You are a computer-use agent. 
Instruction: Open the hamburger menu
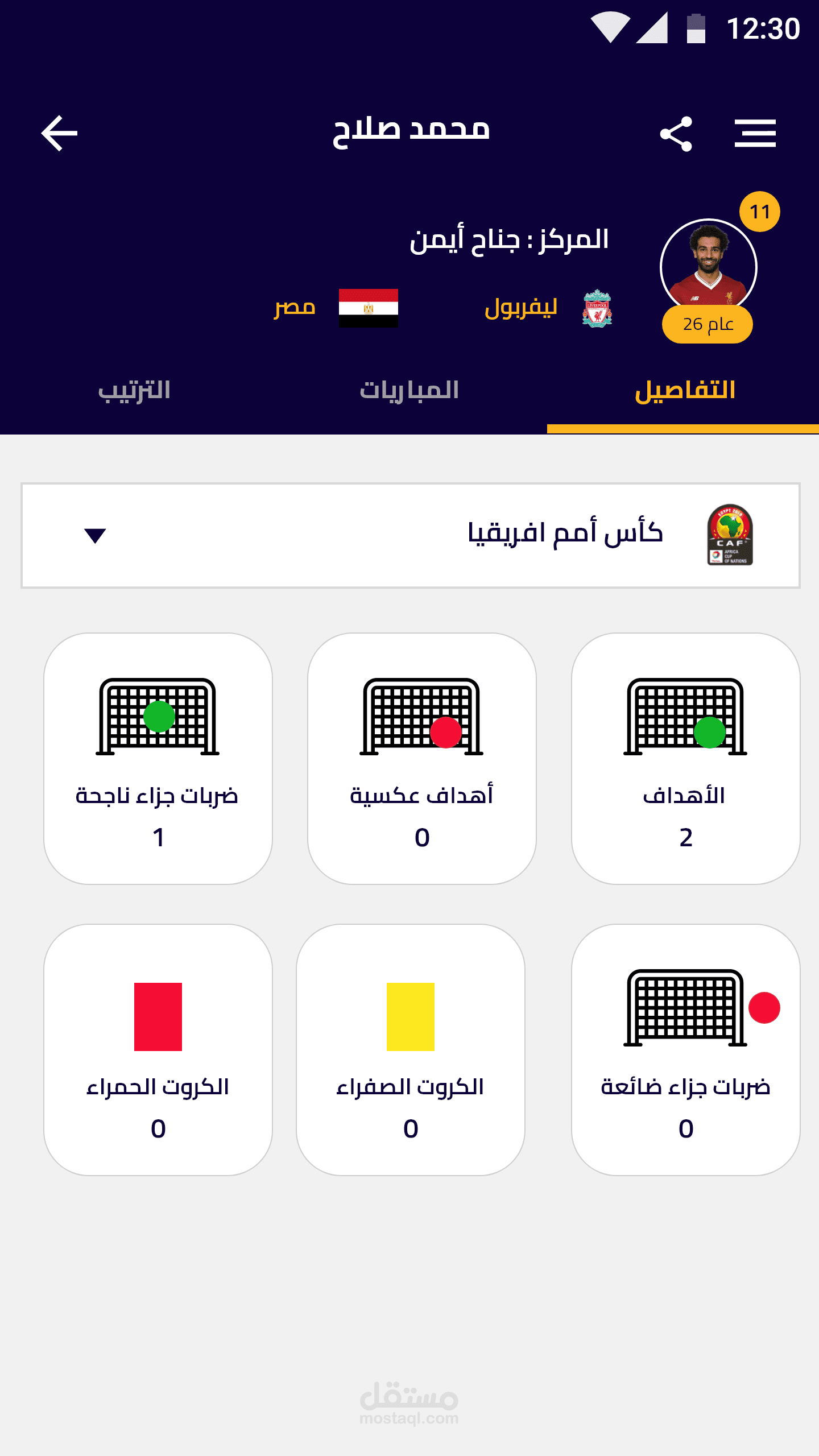755,134
